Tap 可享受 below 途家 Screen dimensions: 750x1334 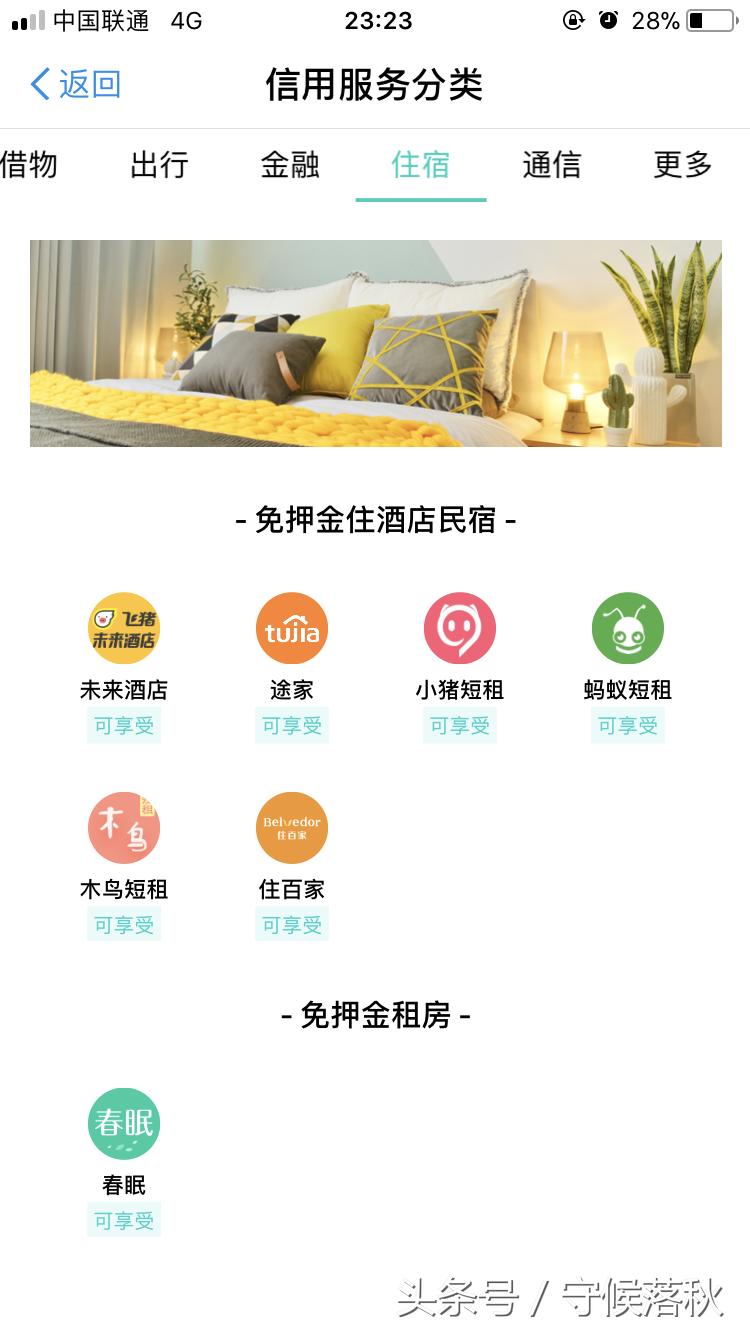(x=292, y=725)
